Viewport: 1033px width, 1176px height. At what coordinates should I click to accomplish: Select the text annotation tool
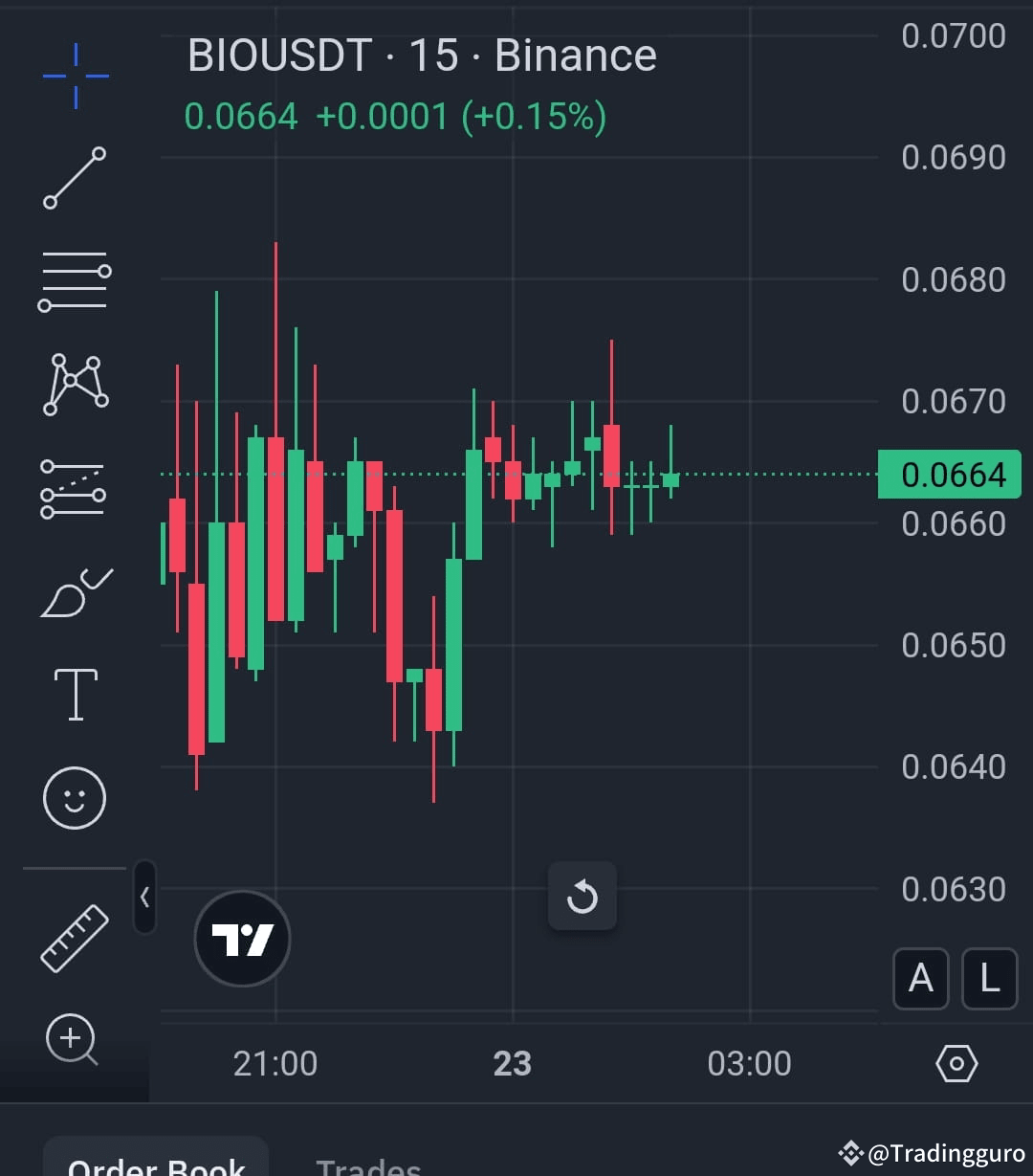pyautogui.click(x=75, y=693)
